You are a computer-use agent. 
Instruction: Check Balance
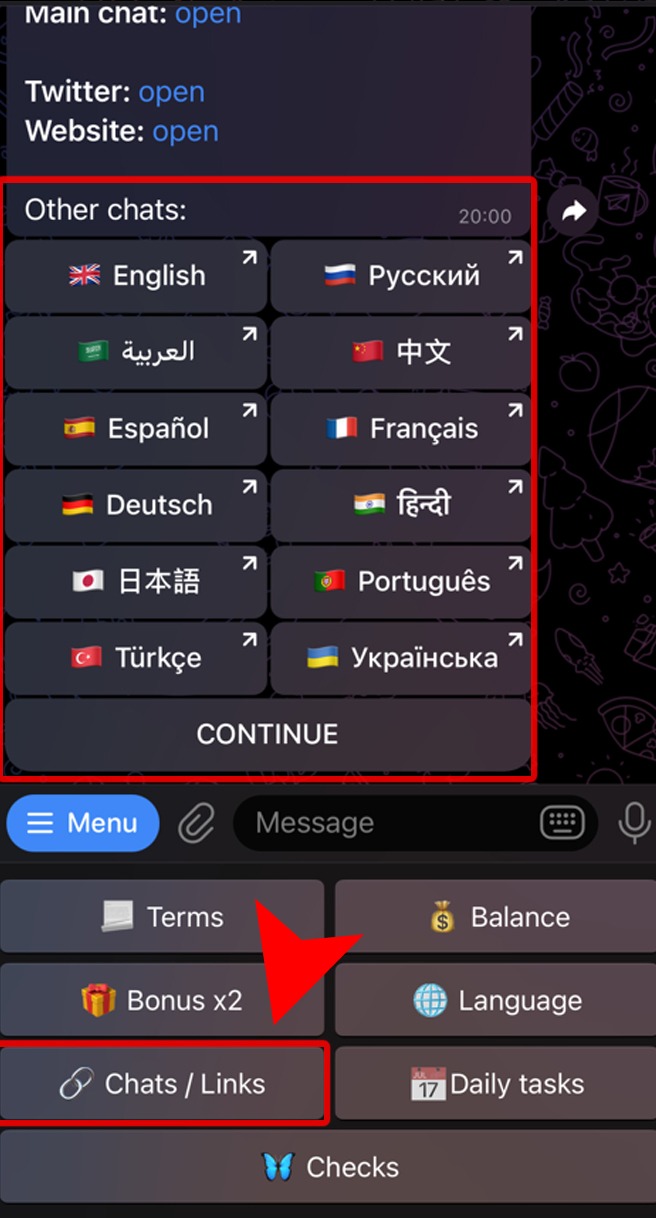click(495, 917)
